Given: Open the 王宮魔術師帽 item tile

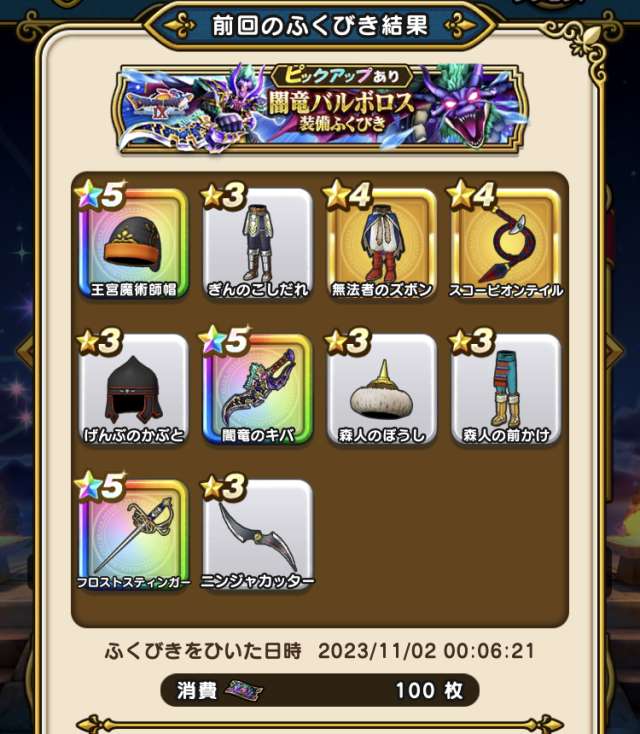Looking at the screenshot, I should pos(133,244).
